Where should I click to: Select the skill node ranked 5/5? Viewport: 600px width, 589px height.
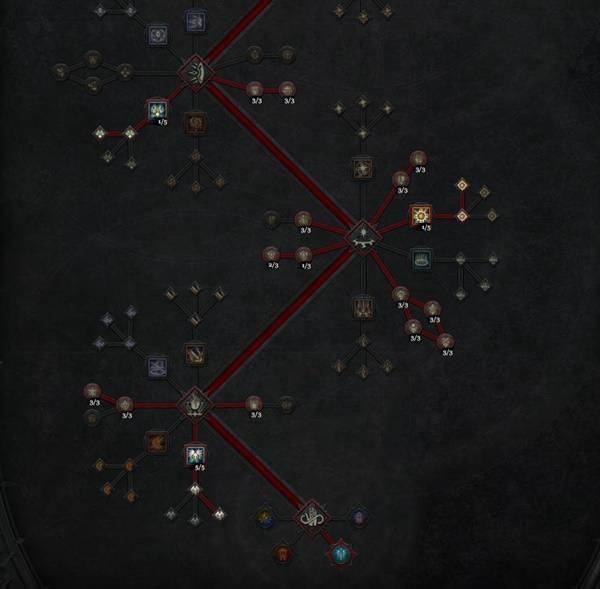[x=195, y=456]
